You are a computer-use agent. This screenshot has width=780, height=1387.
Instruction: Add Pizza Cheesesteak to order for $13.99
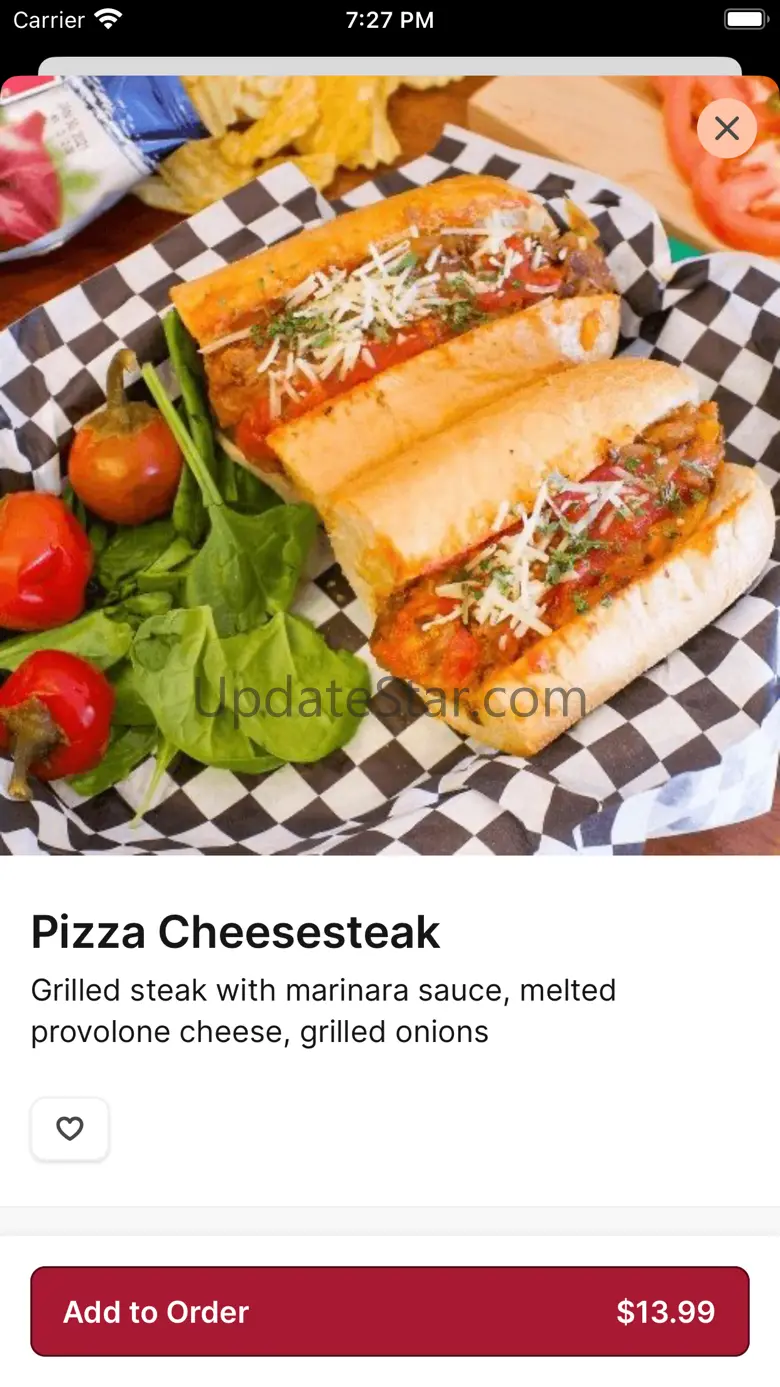[390, 1311]
